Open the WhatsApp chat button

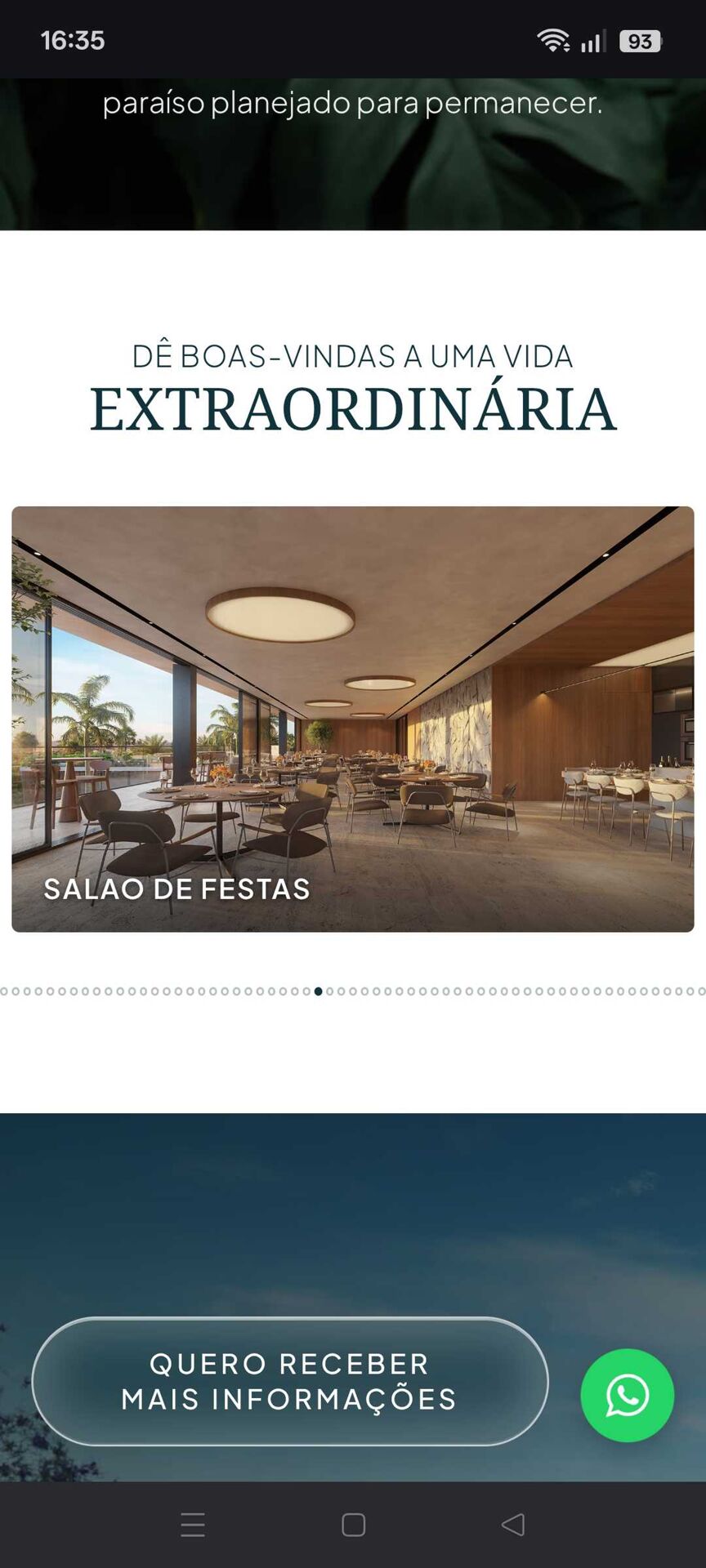[627, 1395]
